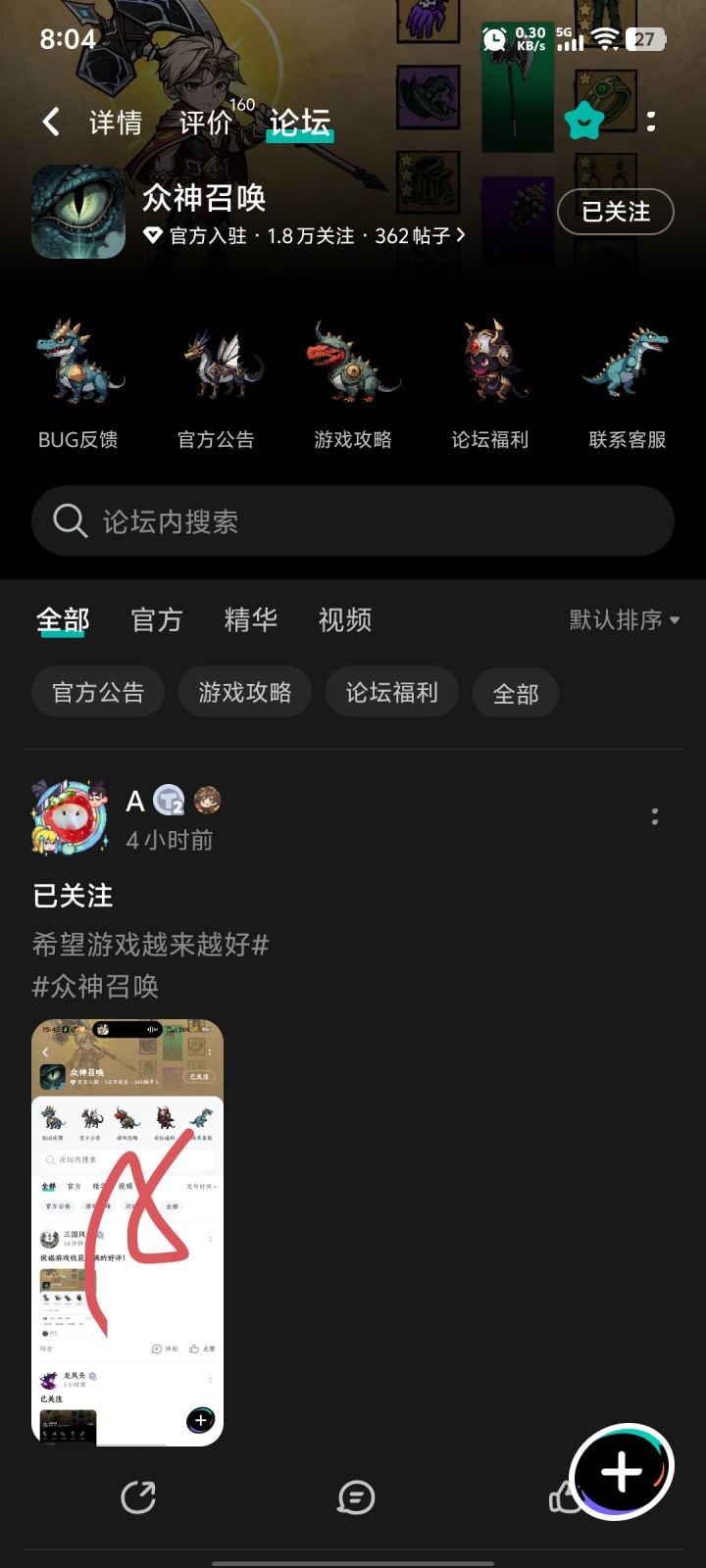This screenshot has width=706, height=1568.
Task: Switch to the 精华 tab
Action: click(x=251, y=619)
